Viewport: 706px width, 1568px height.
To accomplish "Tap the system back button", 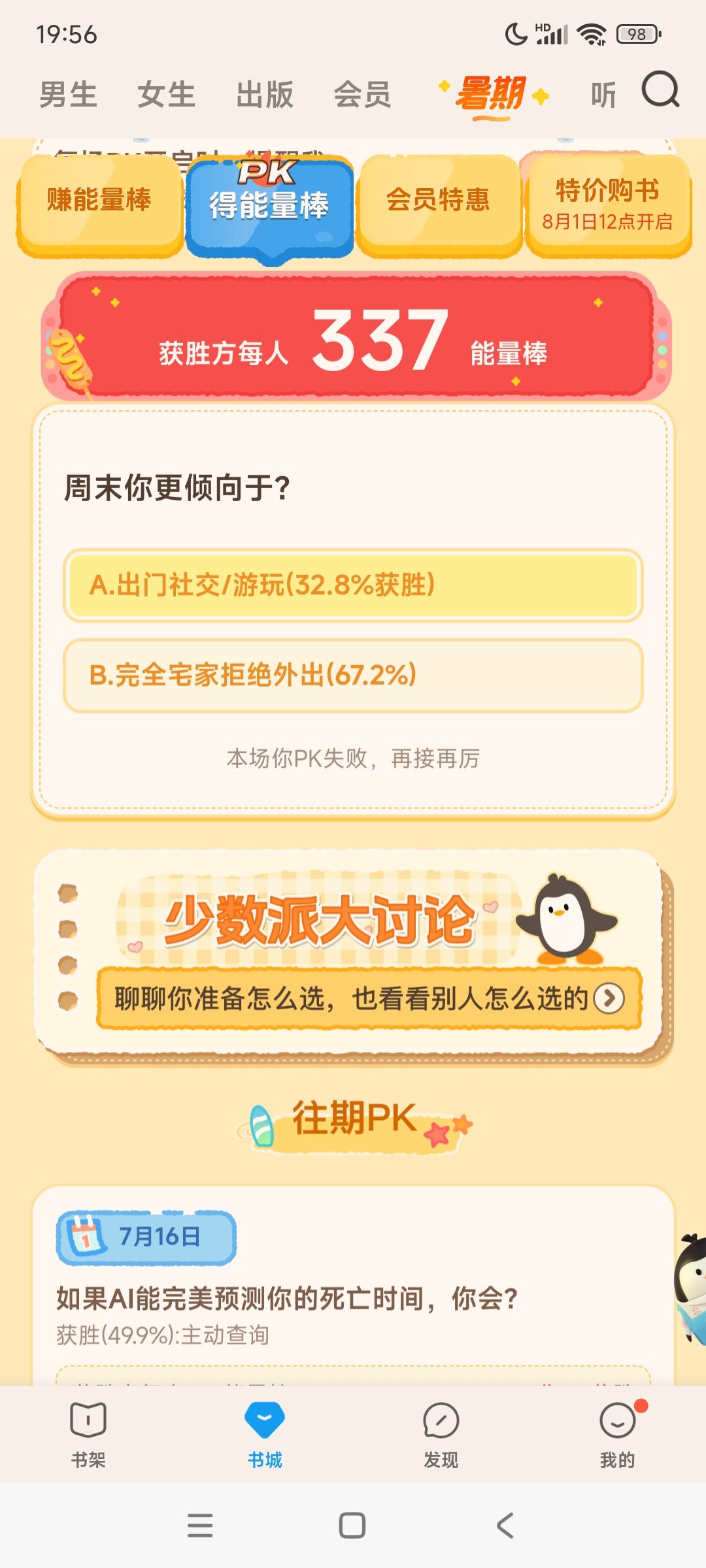I will (x=505, y=1526).
